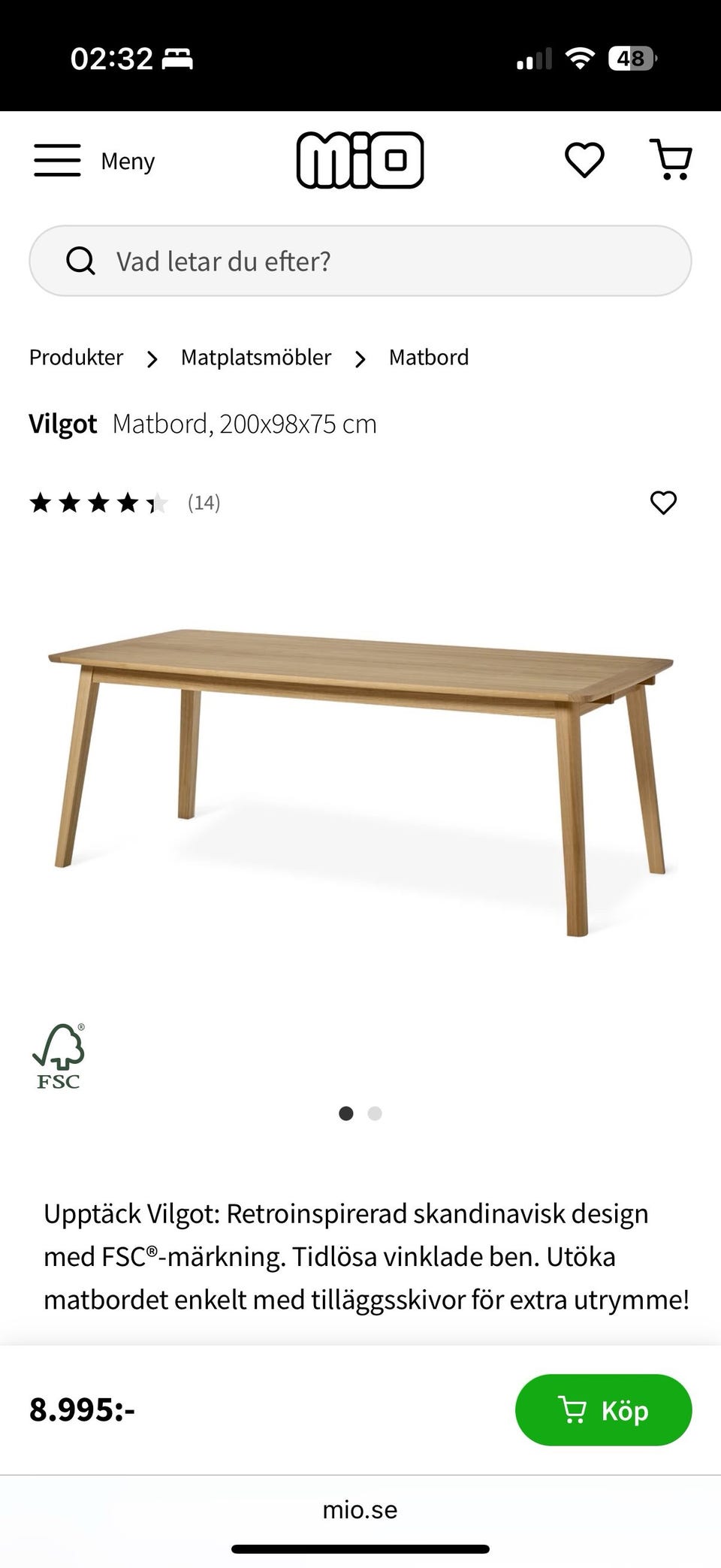
Task: Click the Mio logo
Action: click(360, 159)
